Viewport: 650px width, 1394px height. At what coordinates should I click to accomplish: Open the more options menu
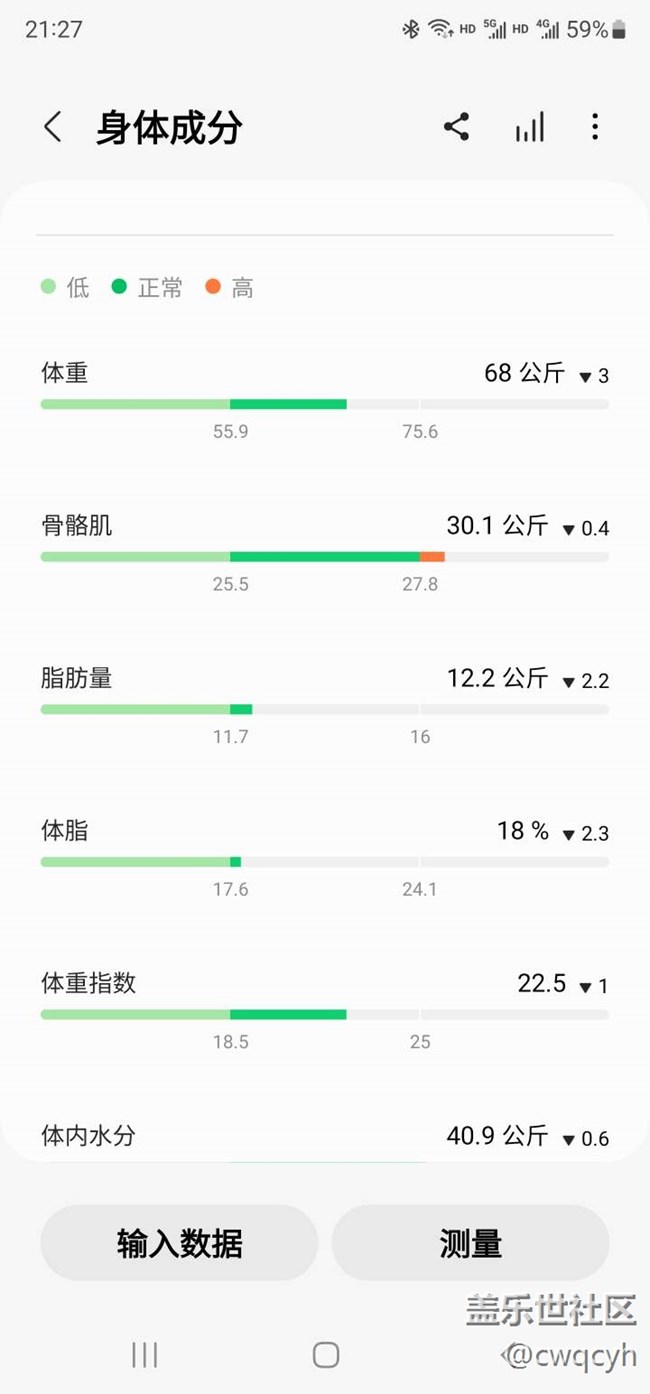tap(595, 127)
